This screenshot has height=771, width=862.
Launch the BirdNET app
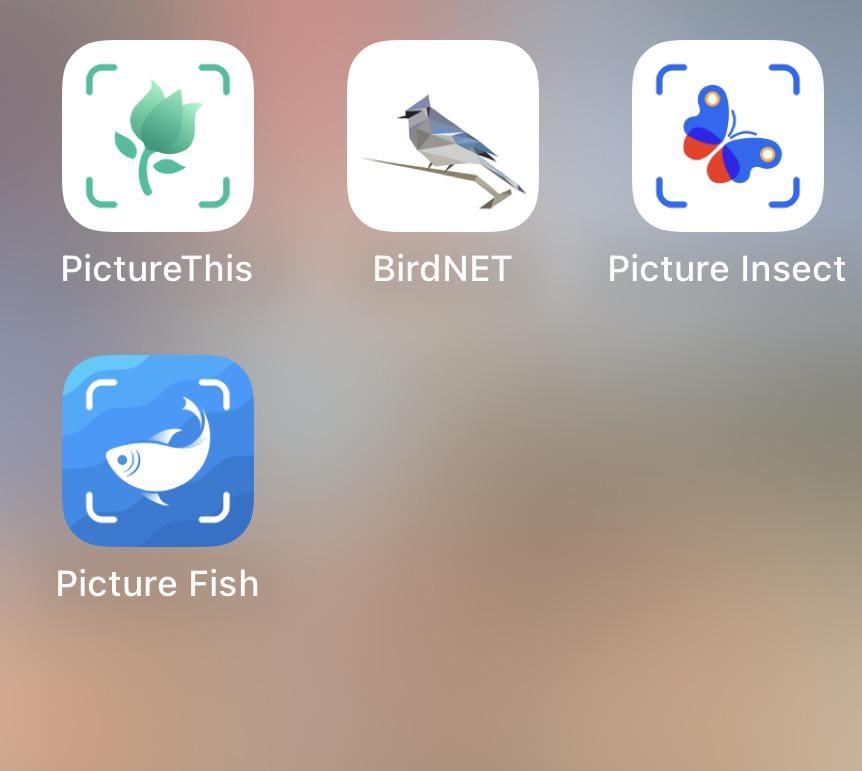click(443, 136)
